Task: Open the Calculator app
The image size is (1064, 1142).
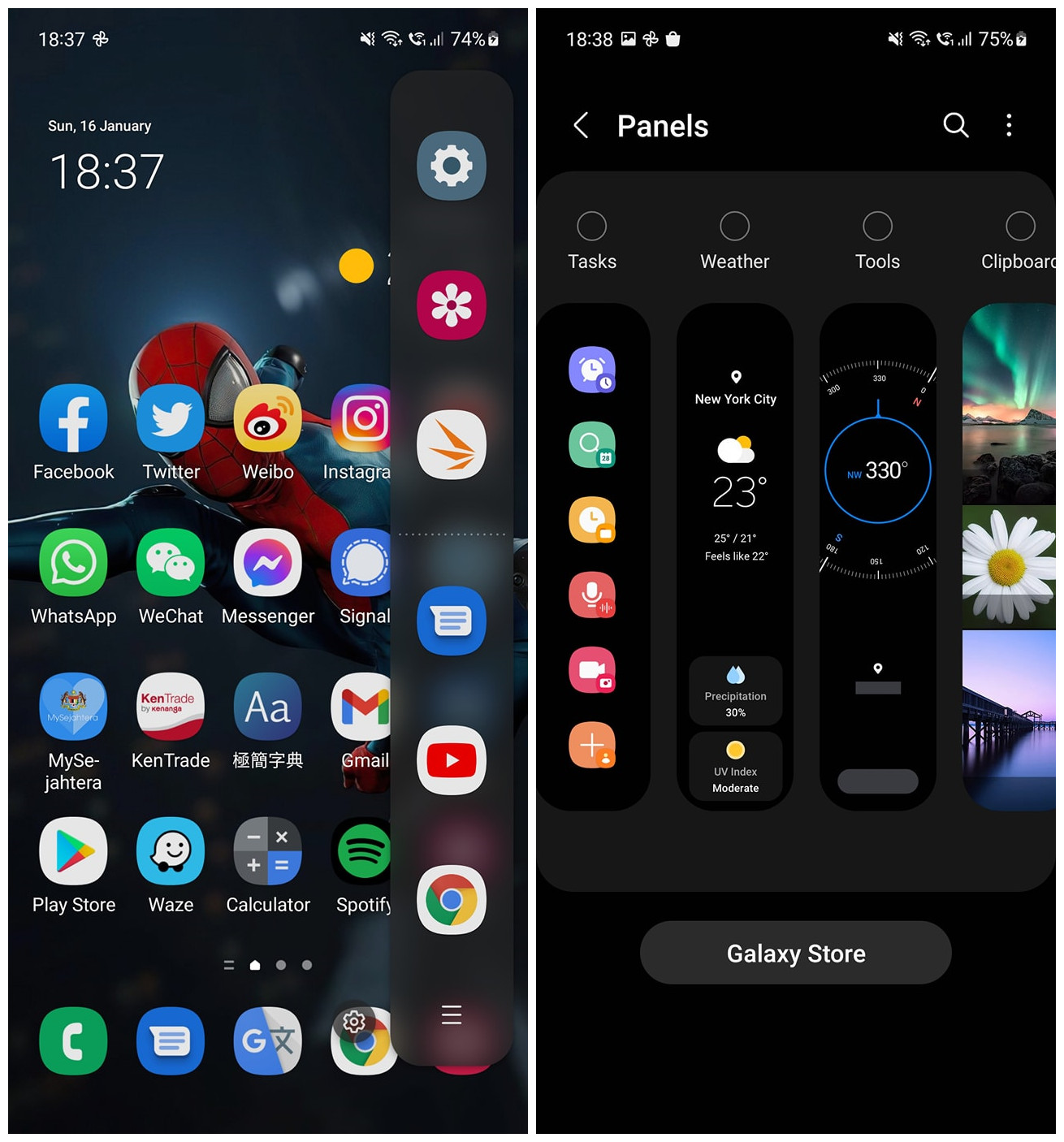Action: (268, 851)
